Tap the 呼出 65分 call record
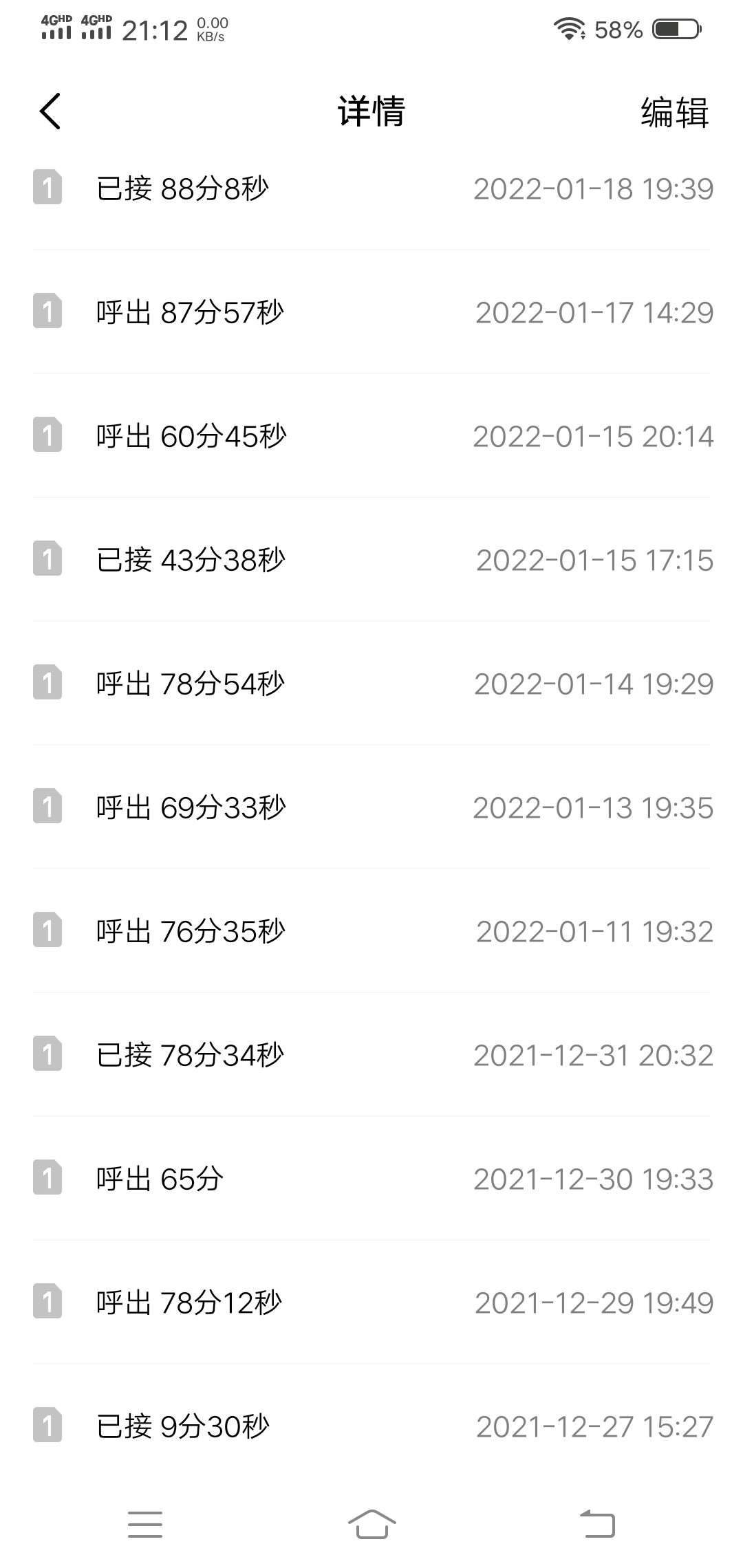743x1568 pixels. tap(371, 1179)
